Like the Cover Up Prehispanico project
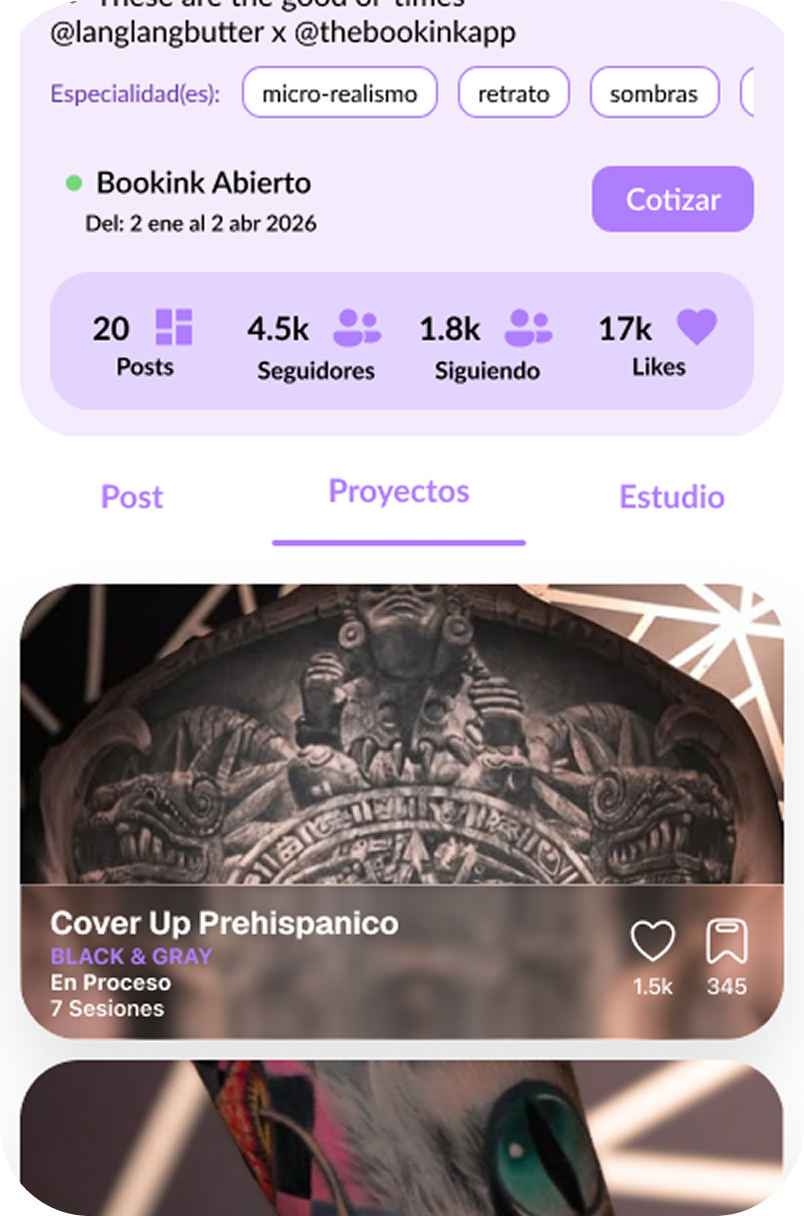Viewport: 804px width, 1216px height. pyautogui.click(x=652, y=943)
